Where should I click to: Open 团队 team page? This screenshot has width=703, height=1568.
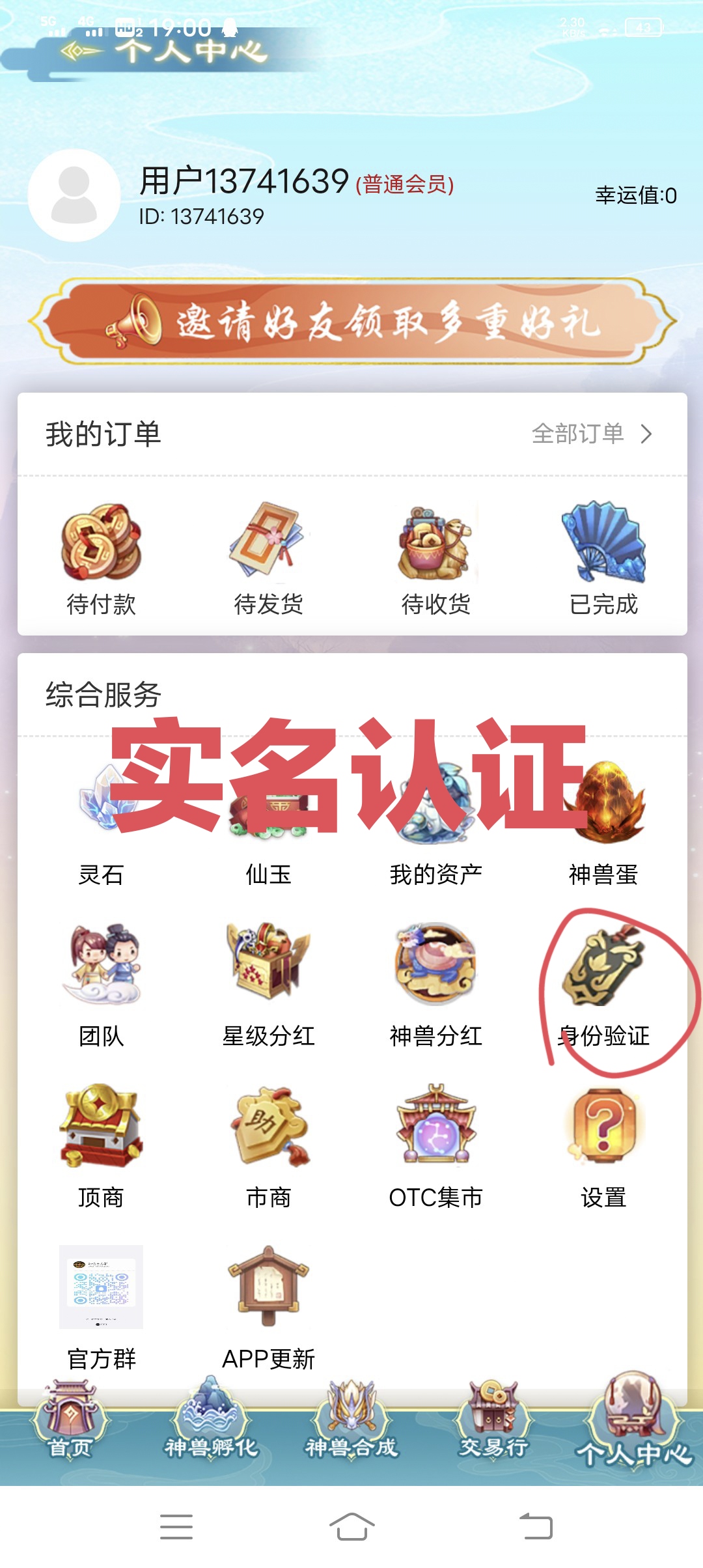point(101,985)
